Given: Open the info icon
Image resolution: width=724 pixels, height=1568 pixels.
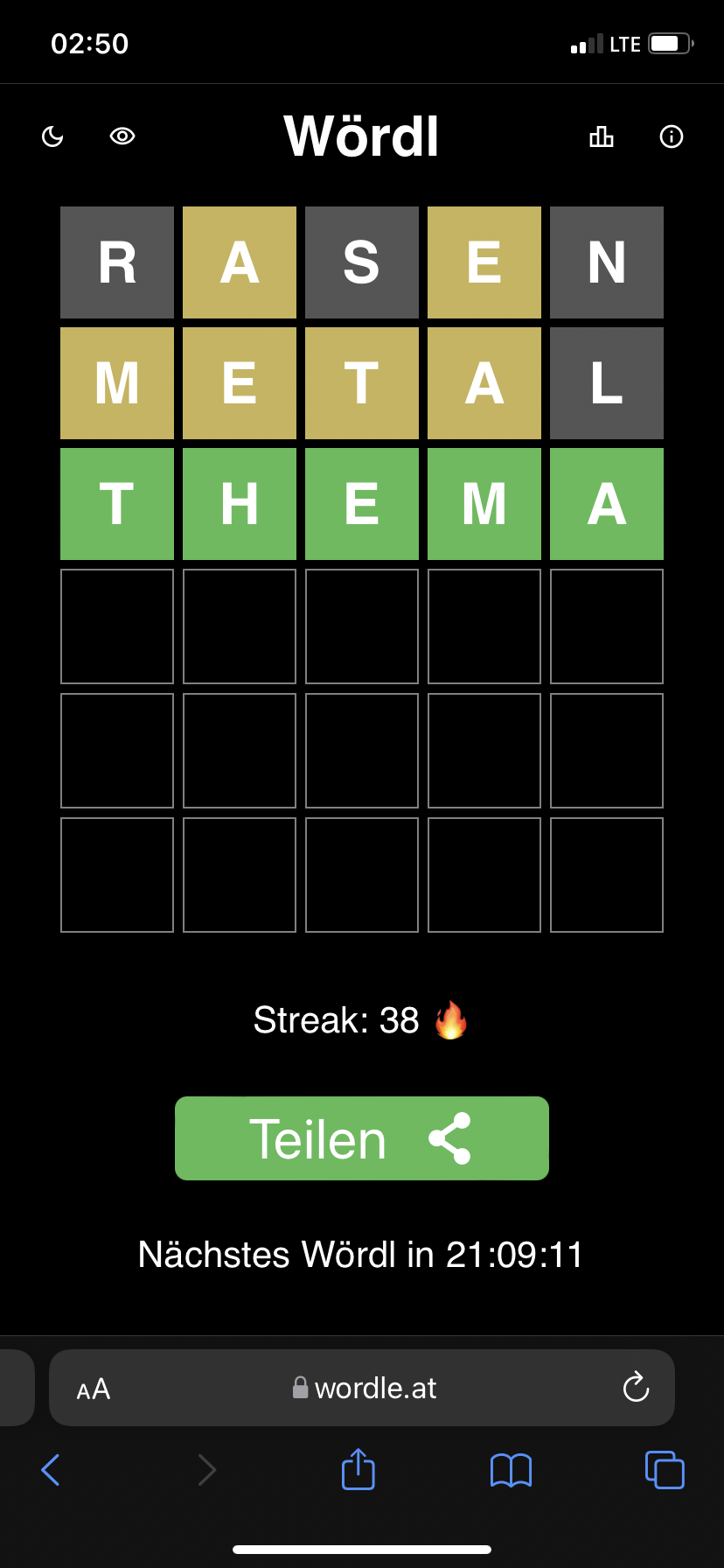Looking at the screenshot, I should tap(672, 136).
